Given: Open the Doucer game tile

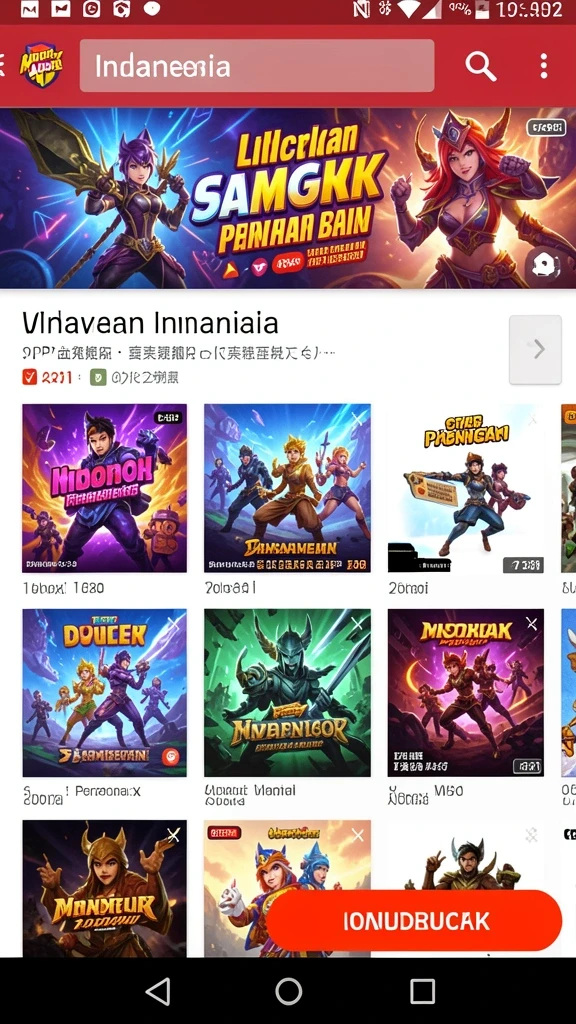Looking at the screenshot, I should pos(104,692).
